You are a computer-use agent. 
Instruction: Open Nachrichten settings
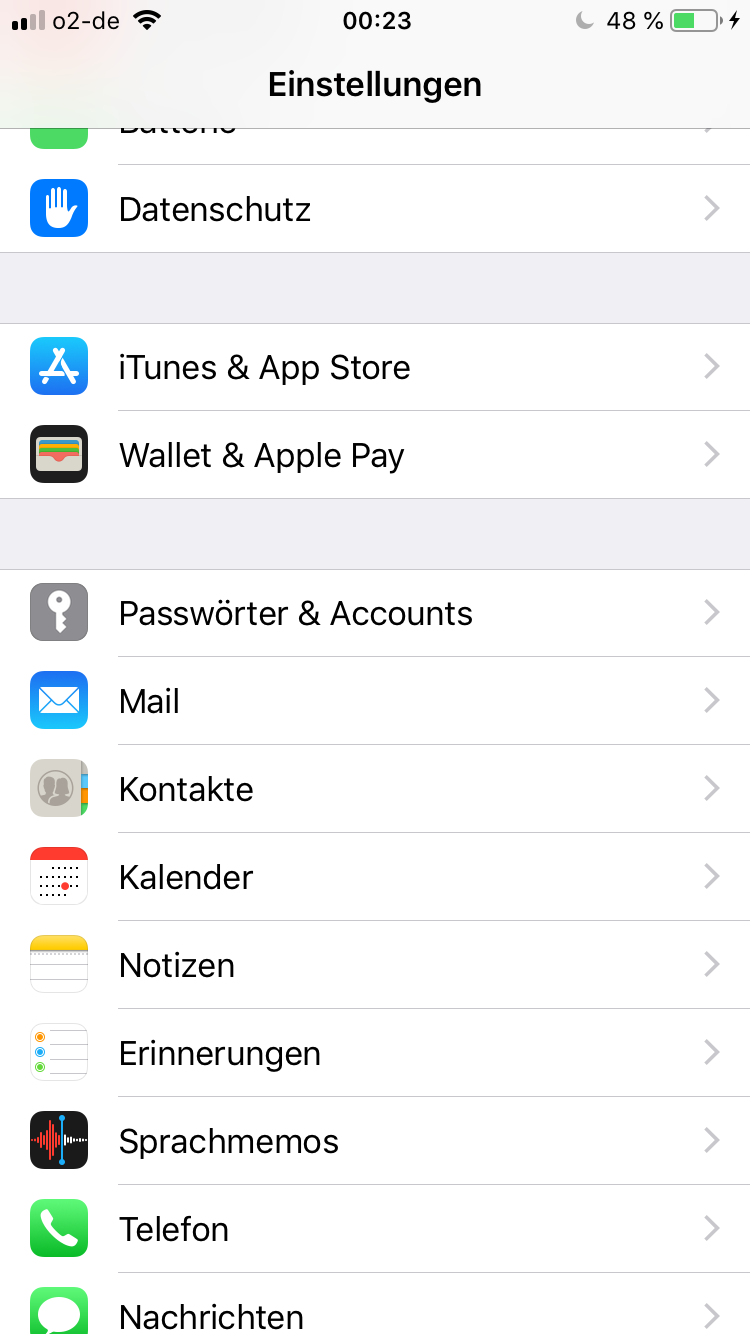tap(375, 1304)
